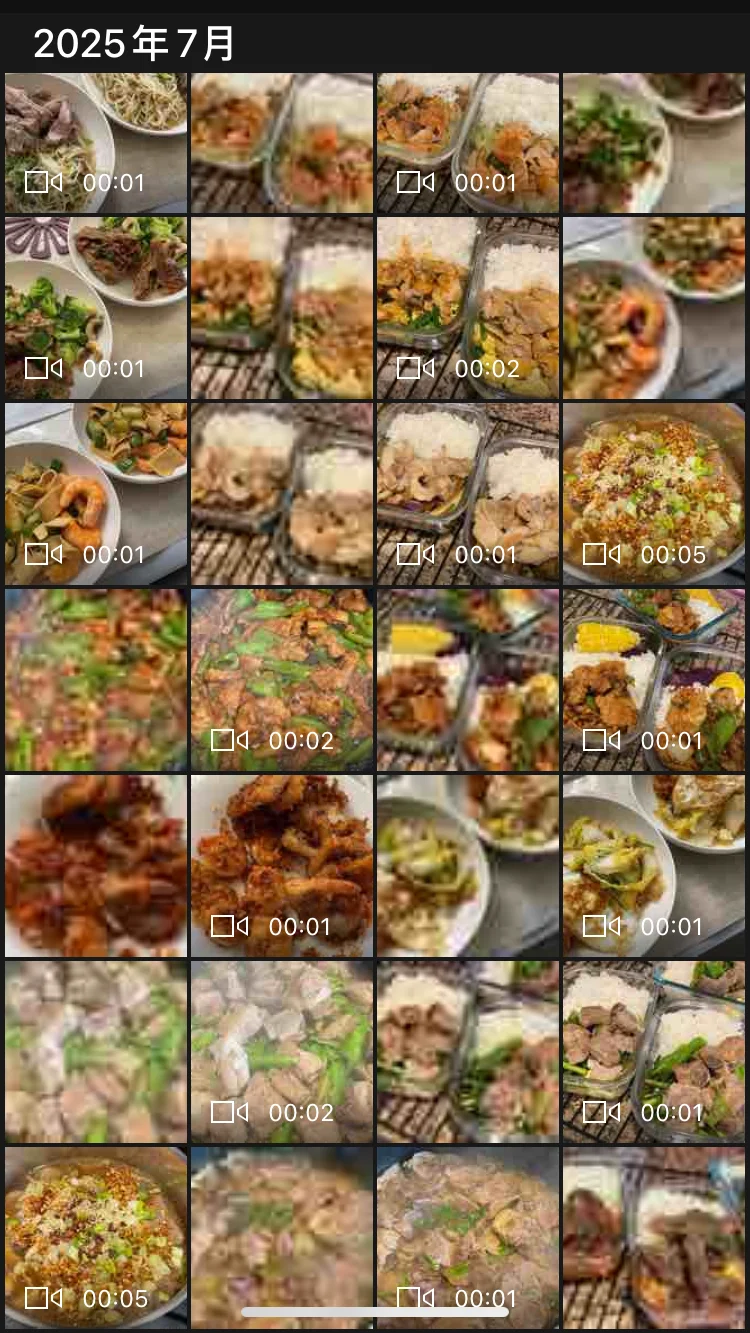The width and height of the screenshot is (750, 1333).
Task: View the blurry fried chicken photo
Action: pos(95,865)
